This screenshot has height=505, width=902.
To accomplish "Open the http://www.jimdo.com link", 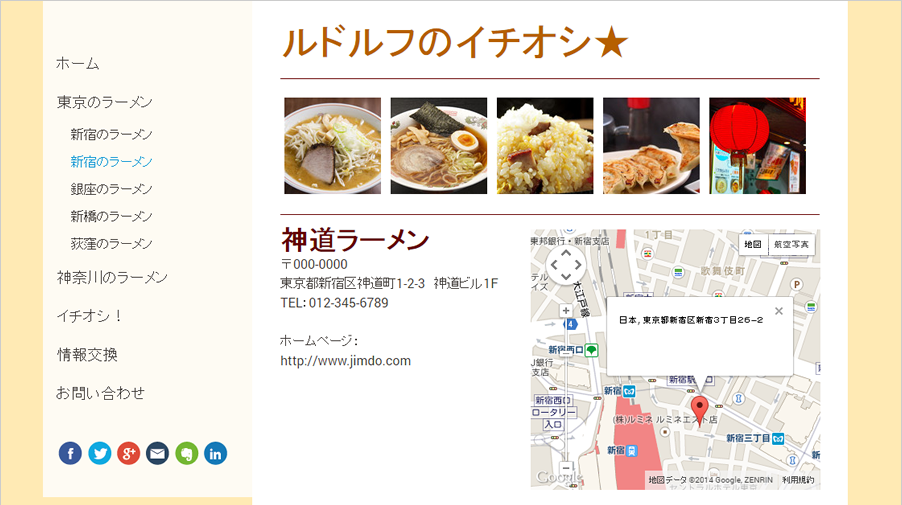I will (x=345, y=361).
